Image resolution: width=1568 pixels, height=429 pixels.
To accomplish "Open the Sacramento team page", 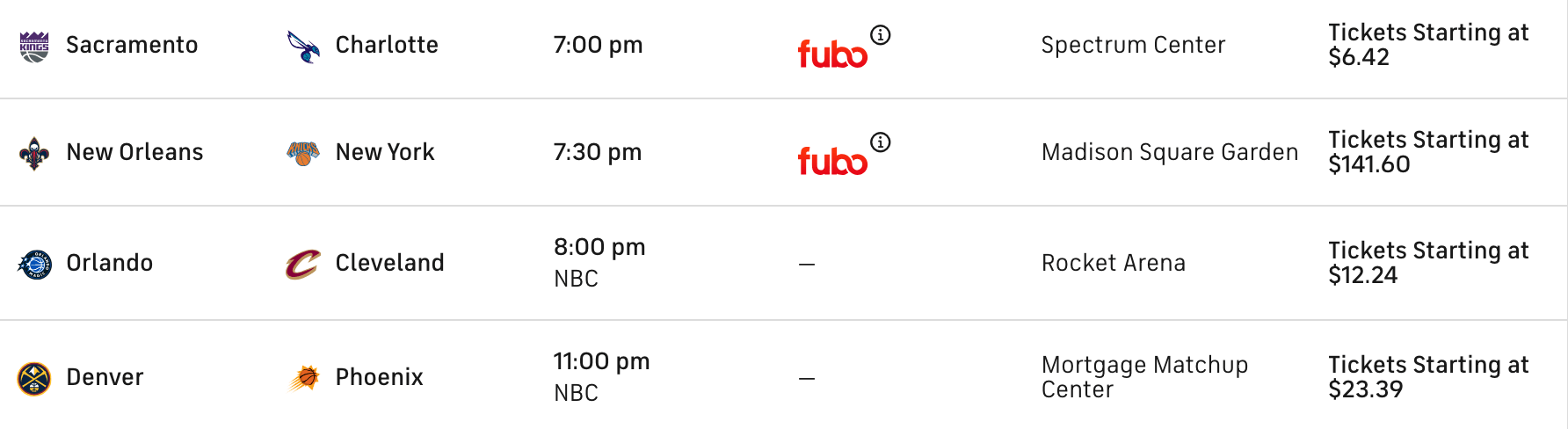I will click(x=131, y=45).
